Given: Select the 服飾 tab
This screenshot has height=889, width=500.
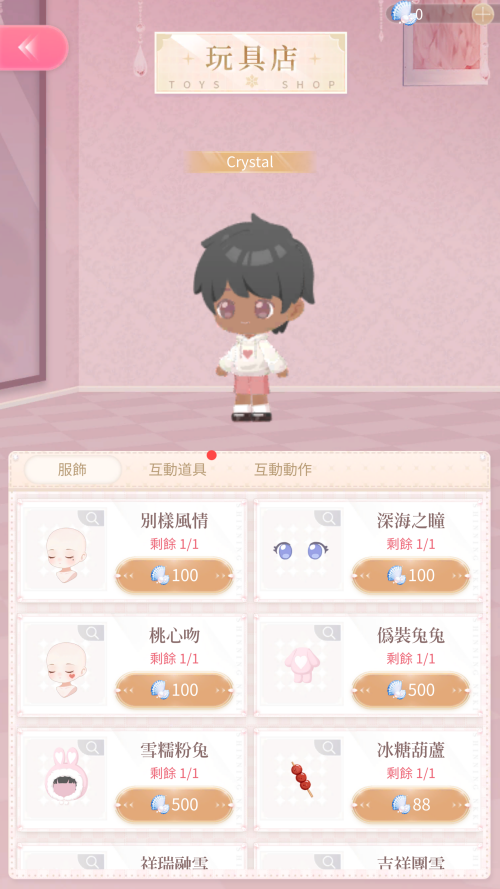Looking at the screenshot, I should coord(73,470).
